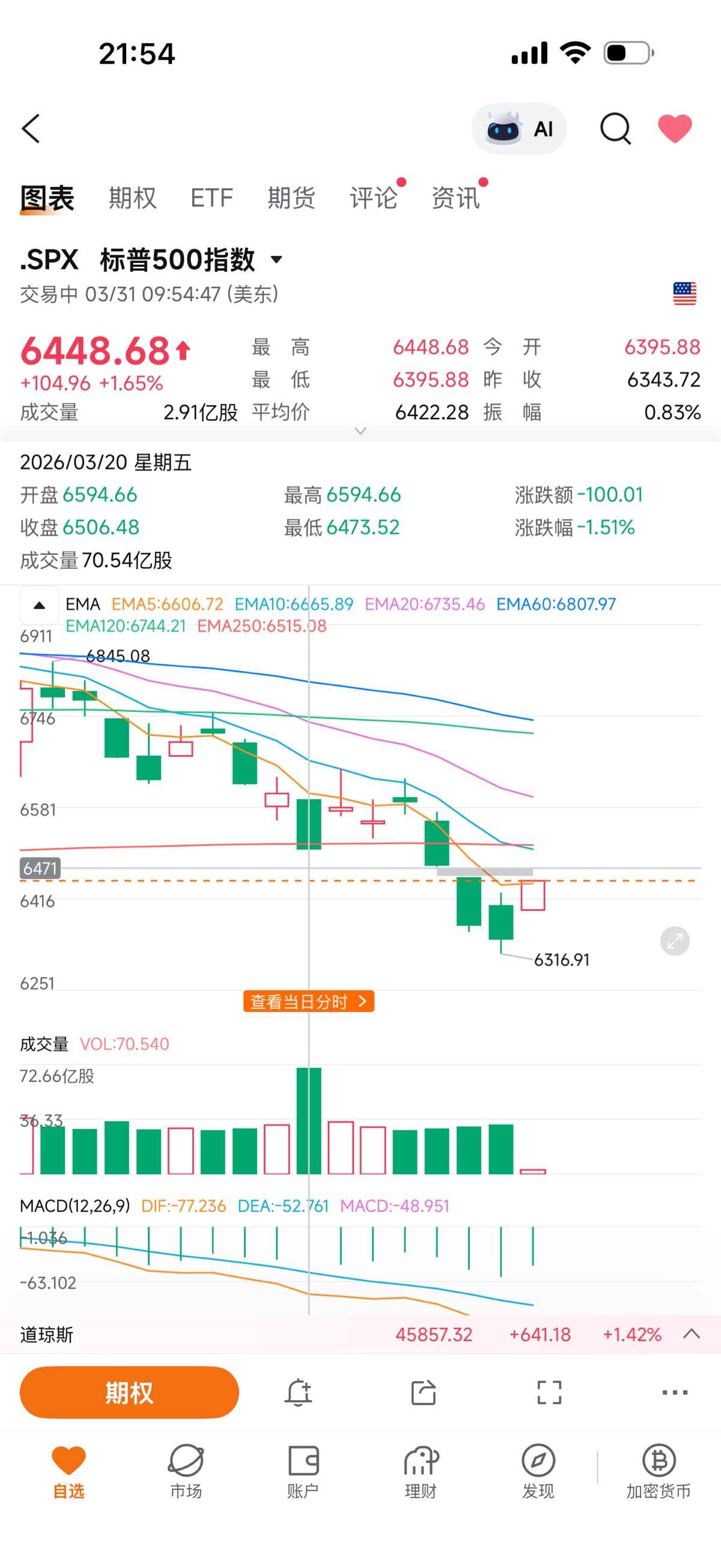This screenshot has width=721, height=1568.
Task: Expand more quote details below the stats
Action: coord(360,431)
